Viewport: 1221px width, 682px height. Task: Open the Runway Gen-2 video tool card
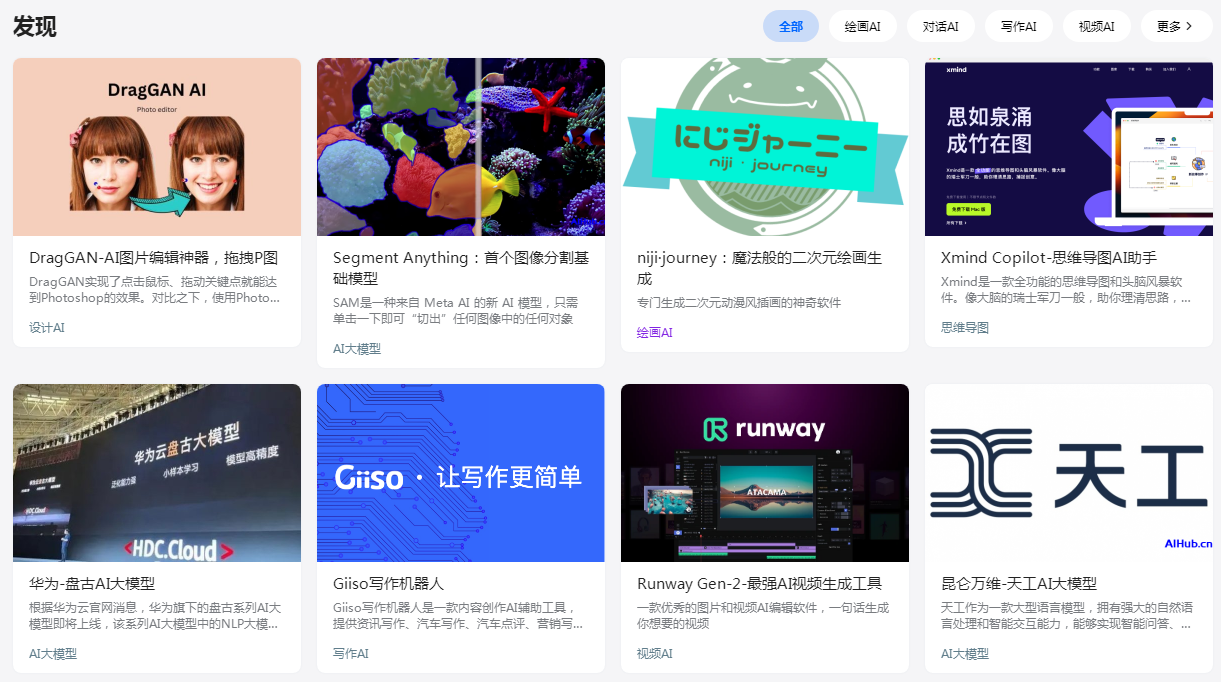759,583
